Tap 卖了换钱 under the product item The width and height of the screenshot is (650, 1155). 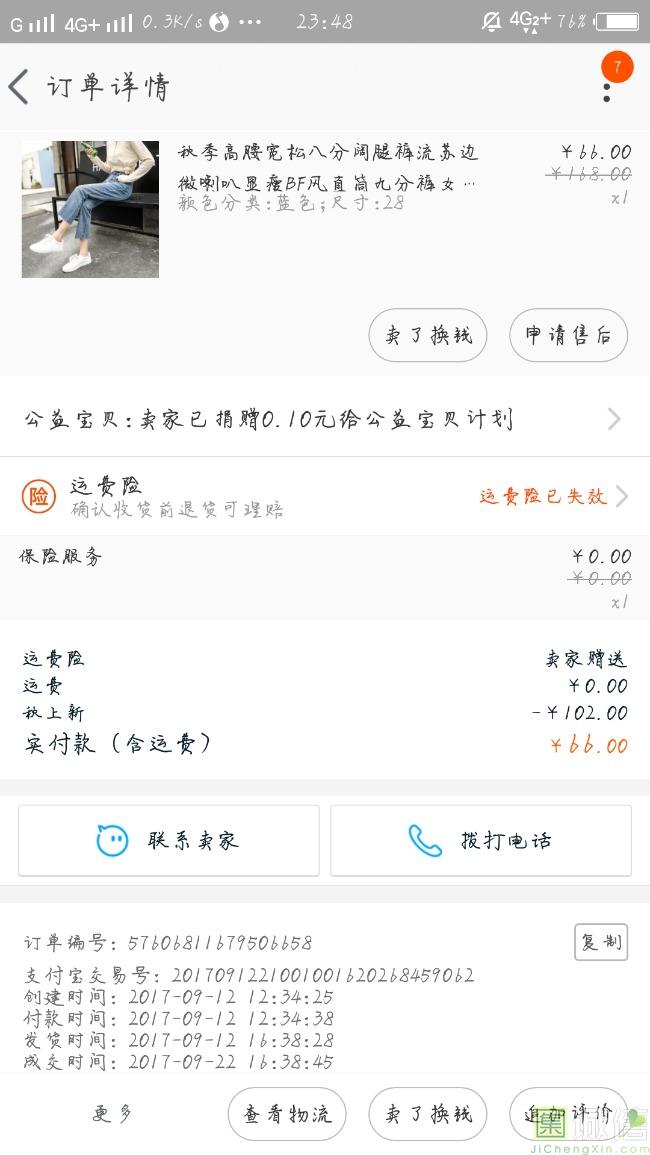[x=428, y=335]
